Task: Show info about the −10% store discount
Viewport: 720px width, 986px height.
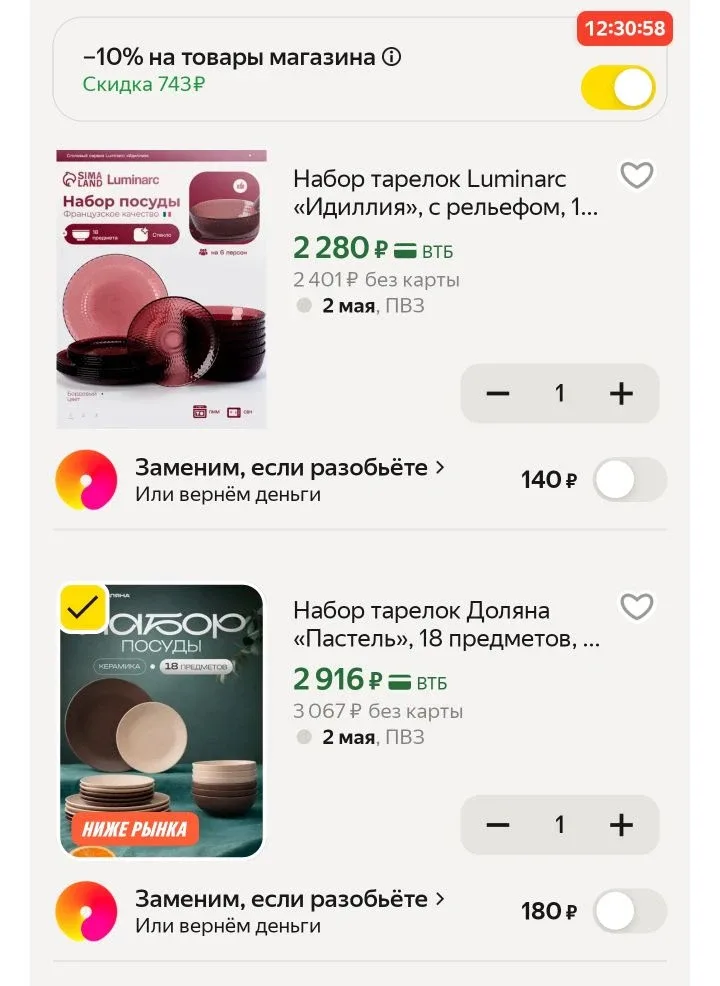Action: coord(391,57)
